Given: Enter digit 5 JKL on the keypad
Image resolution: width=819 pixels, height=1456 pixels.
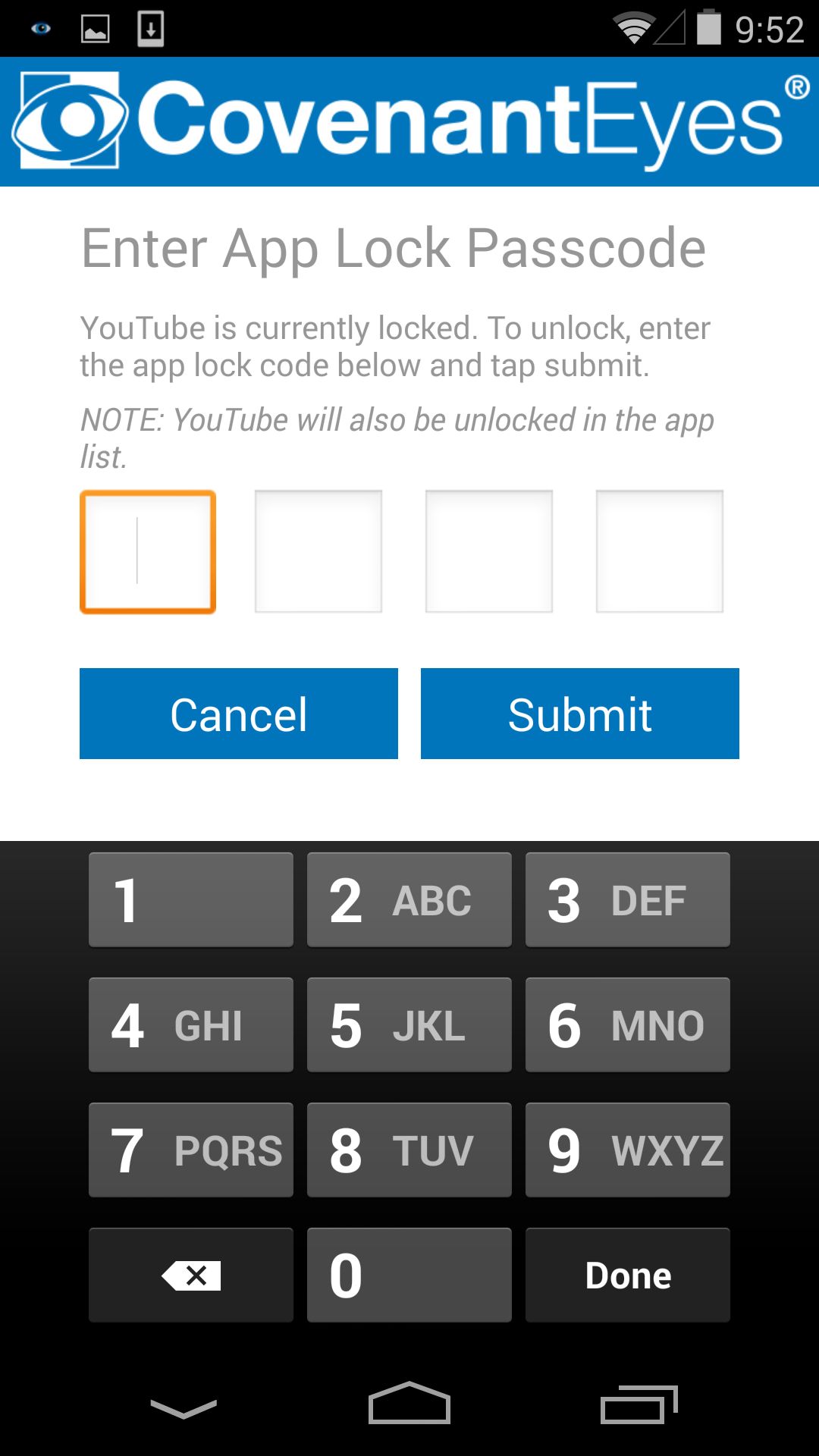Looking at the screenshot, I should [x=409, y=1025].
